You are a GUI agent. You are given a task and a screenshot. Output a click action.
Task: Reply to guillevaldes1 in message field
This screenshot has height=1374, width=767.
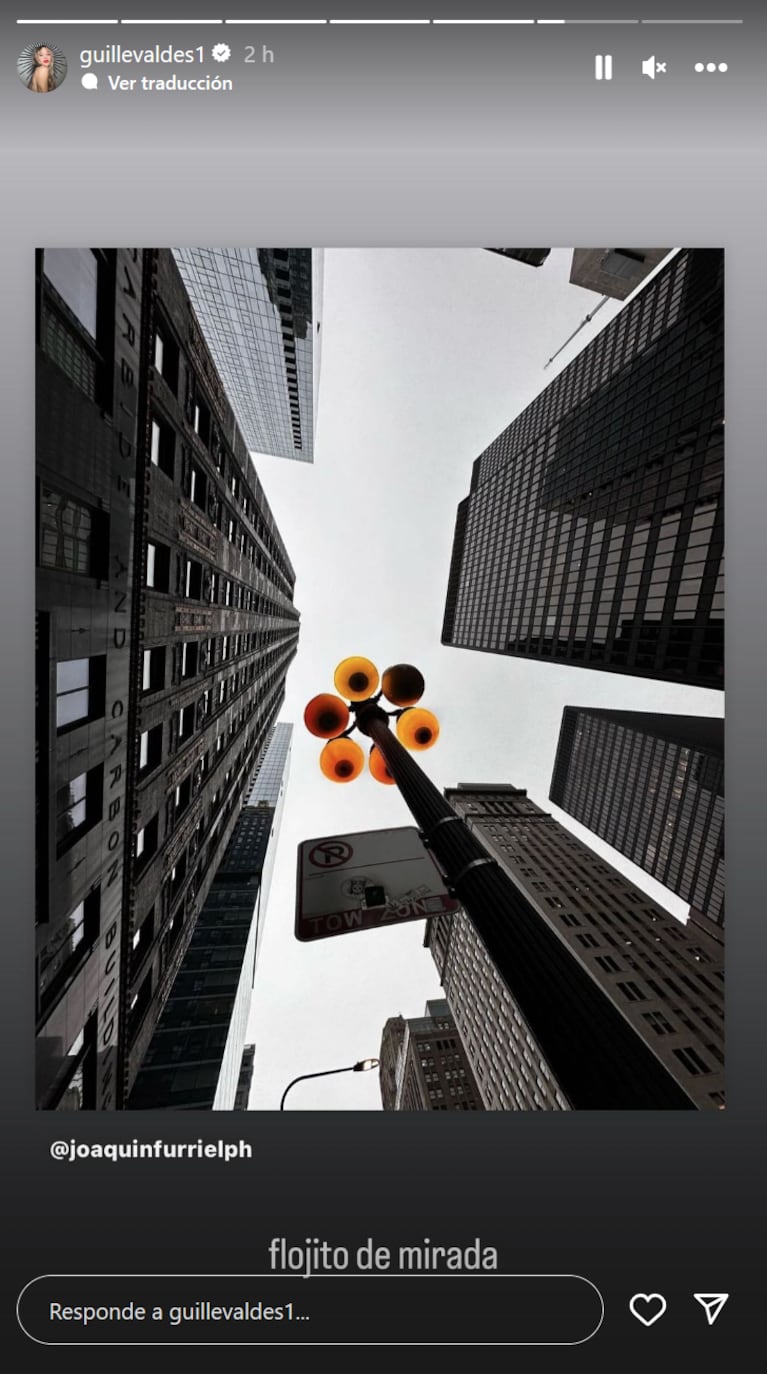point(310,1311)
